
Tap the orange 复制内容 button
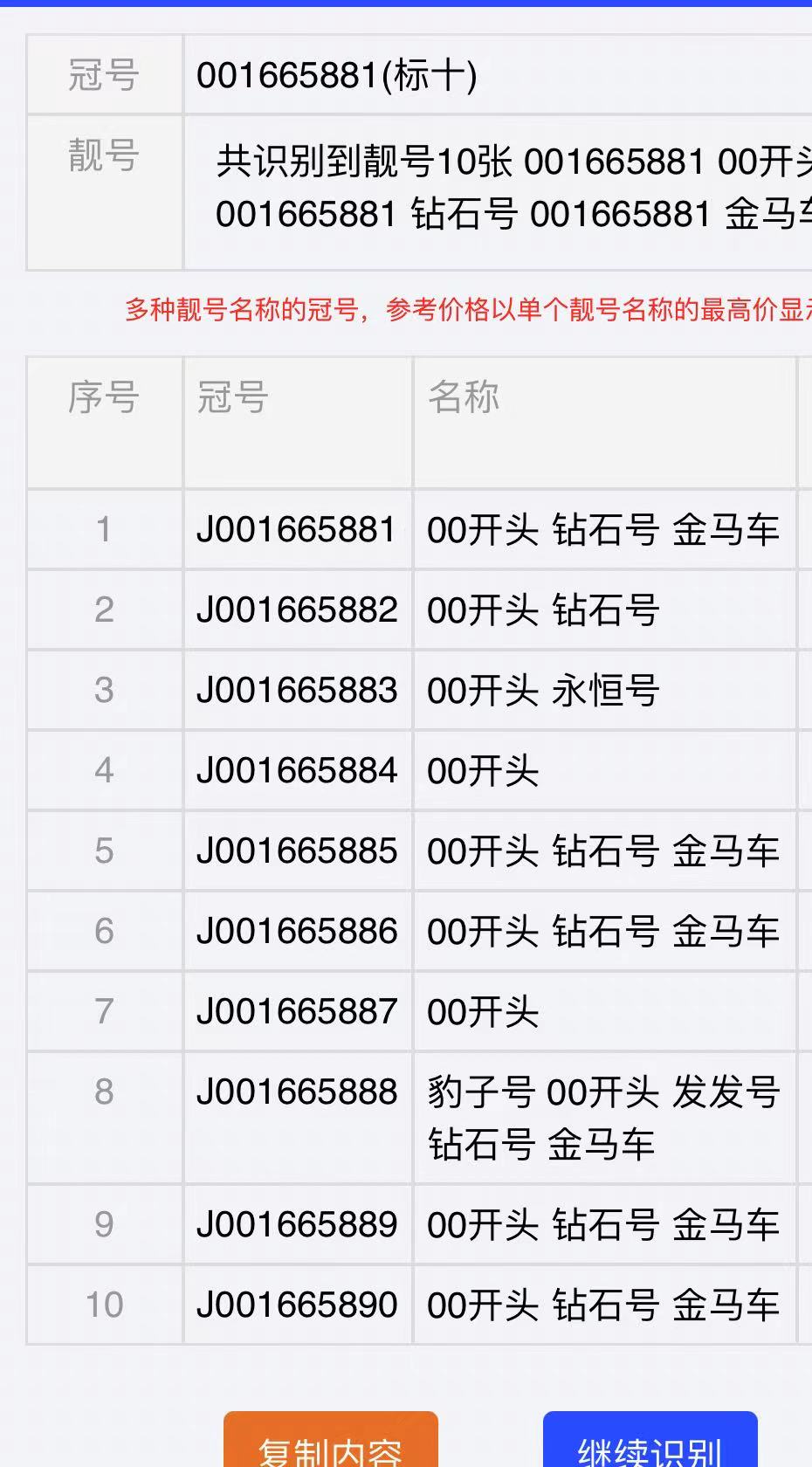tap(330, 1443)
